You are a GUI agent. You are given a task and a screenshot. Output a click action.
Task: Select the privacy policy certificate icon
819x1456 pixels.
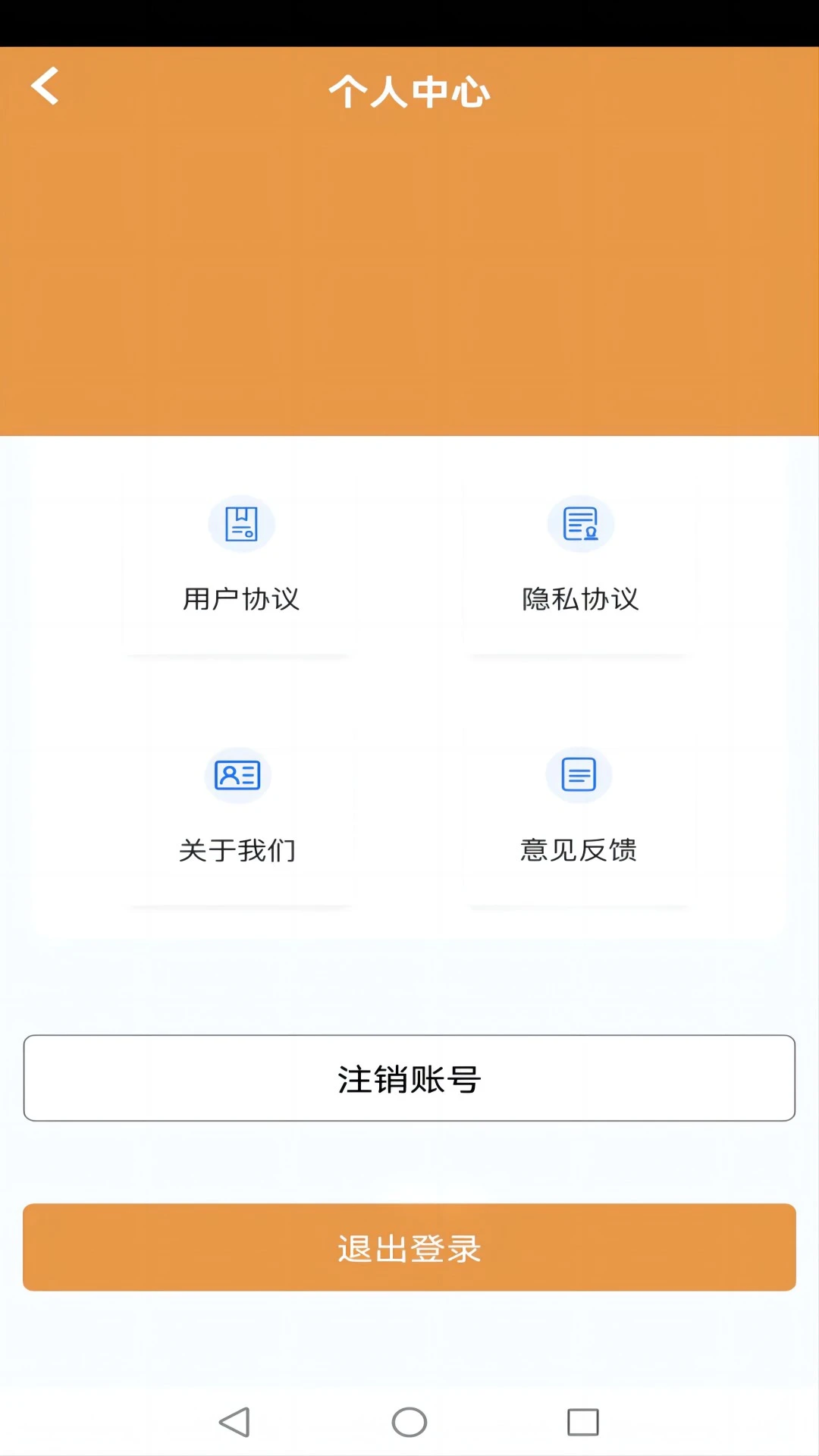coord(579,522)
